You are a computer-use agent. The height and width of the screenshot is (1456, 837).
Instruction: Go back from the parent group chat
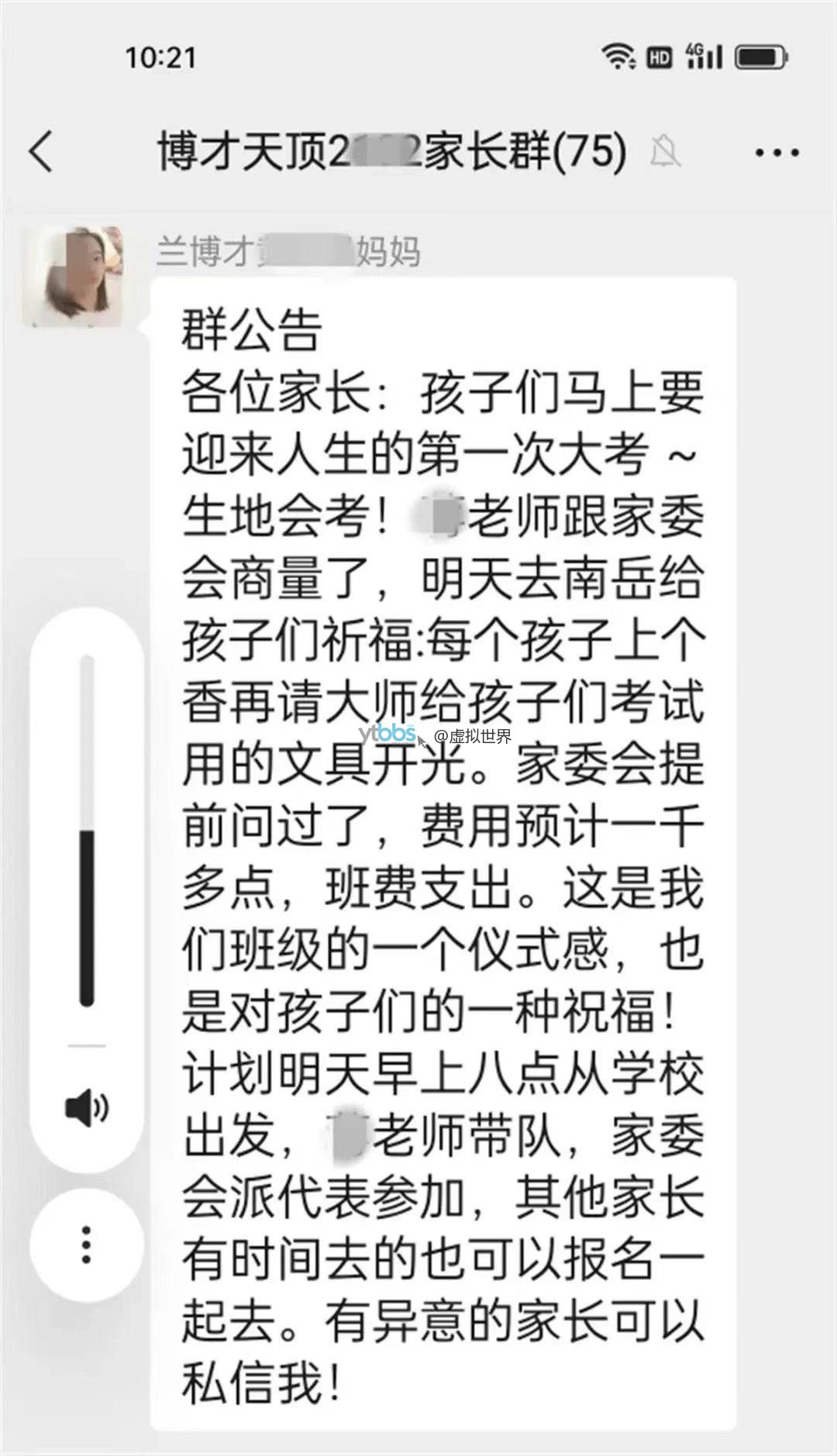point(42,151)
